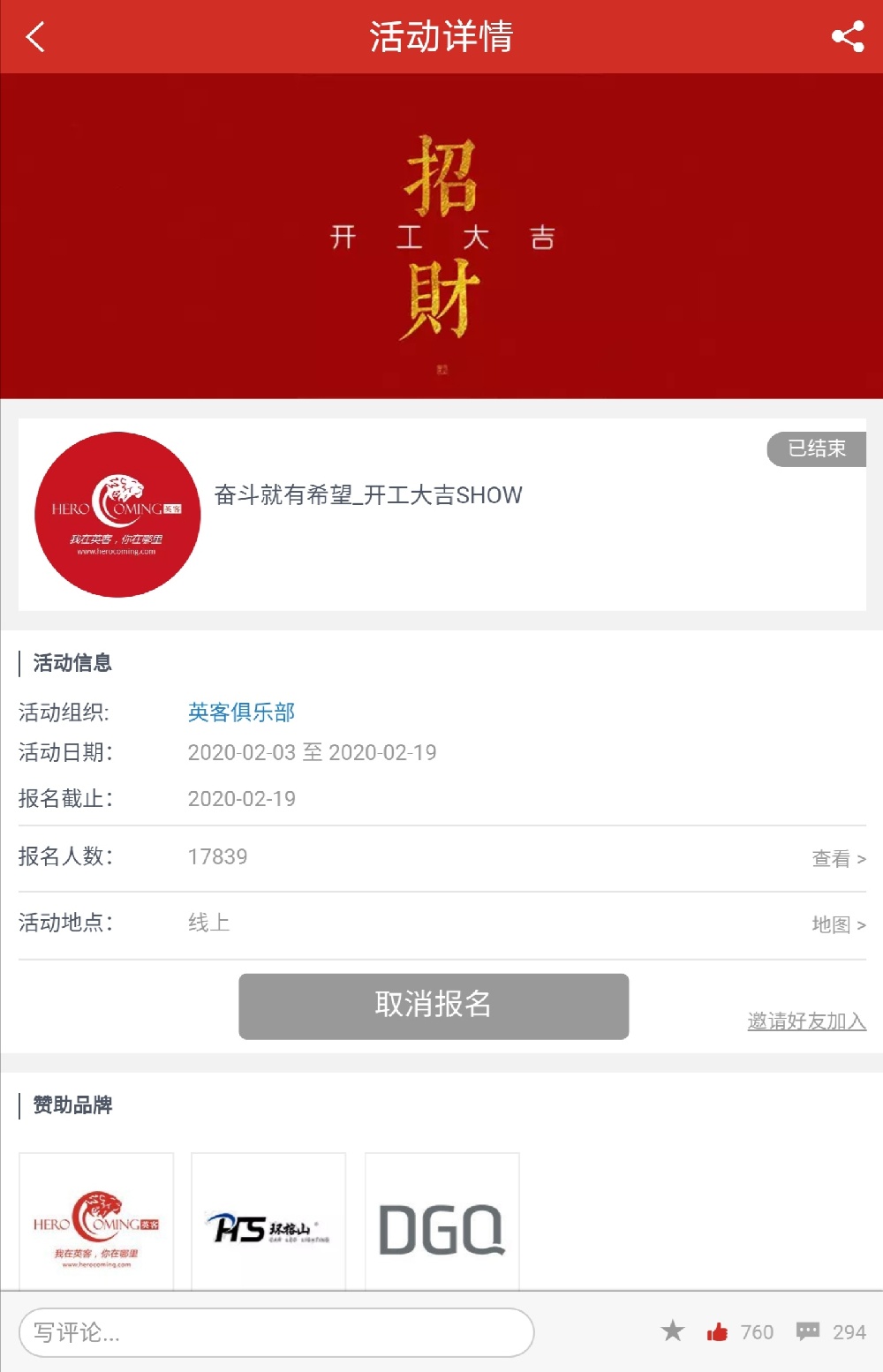Image resolution: width=883 pixels, height=1372 pixels.
Task: Favorite this activity with the star
Action: [673, 1331]
